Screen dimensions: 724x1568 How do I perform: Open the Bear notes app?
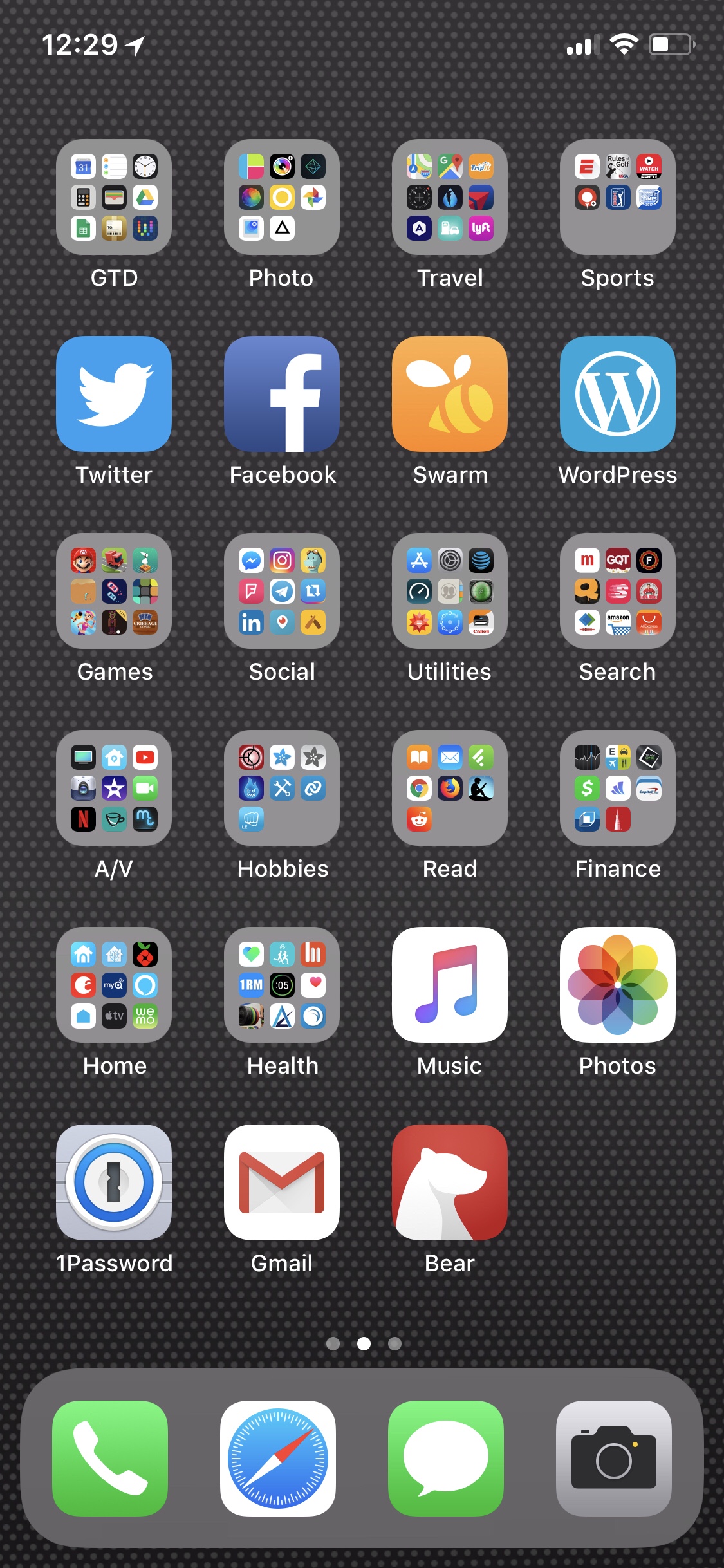point(450,1182)
